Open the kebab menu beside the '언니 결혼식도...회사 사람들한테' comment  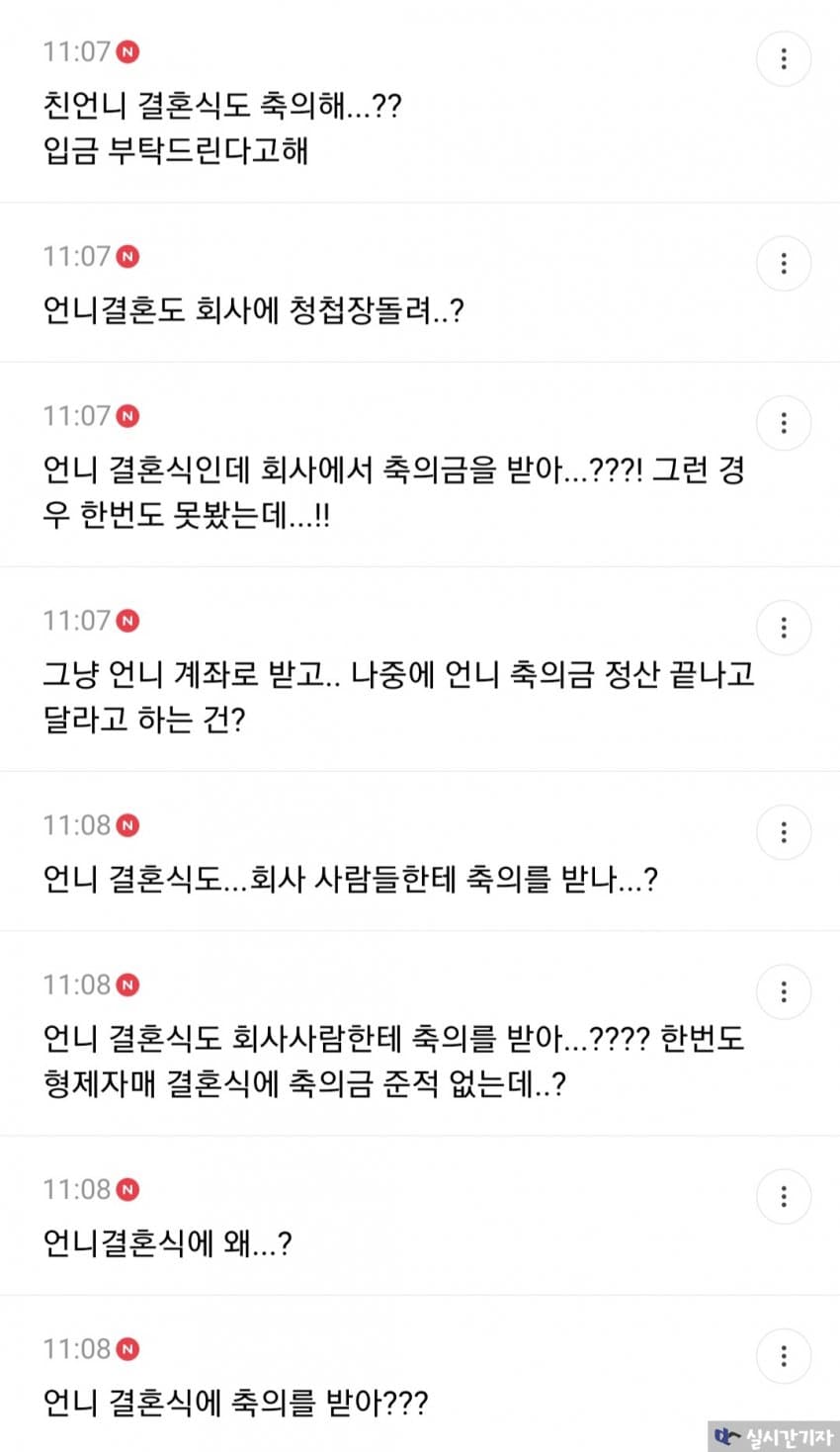click(784, 832)
